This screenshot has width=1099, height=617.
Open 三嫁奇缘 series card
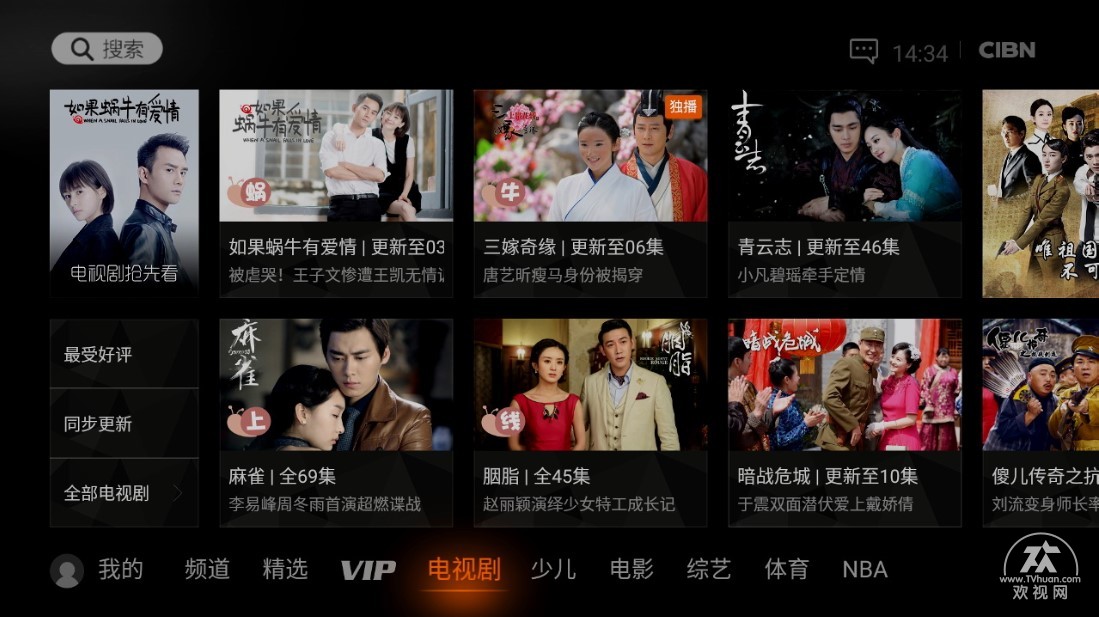590,193
